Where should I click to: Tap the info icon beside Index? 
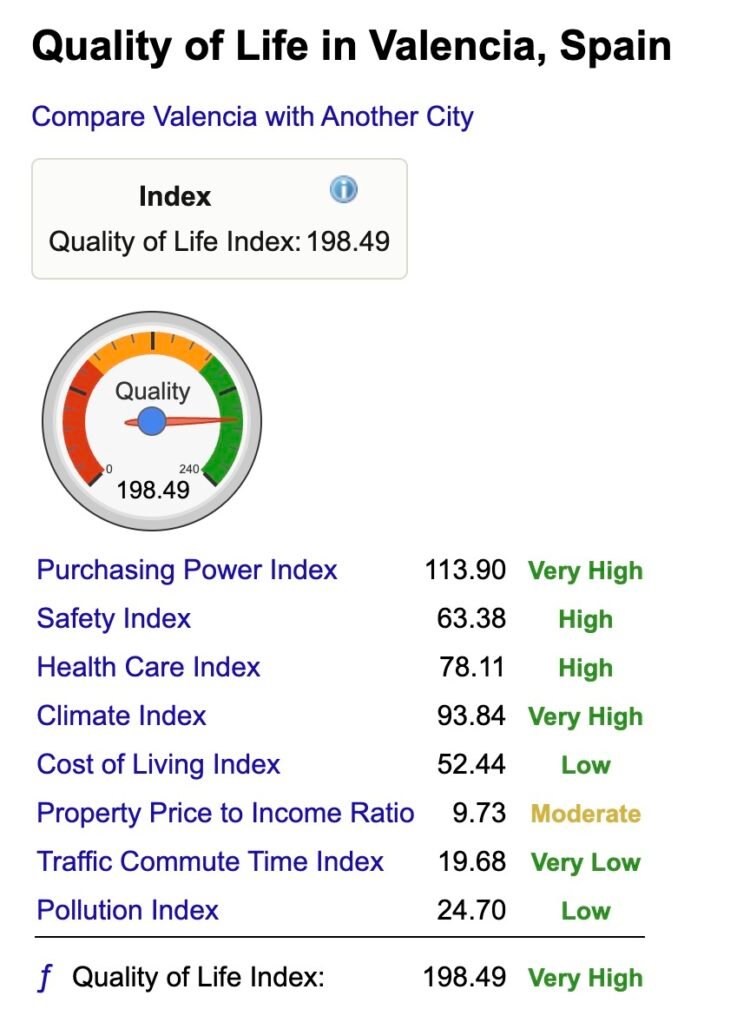343,189
